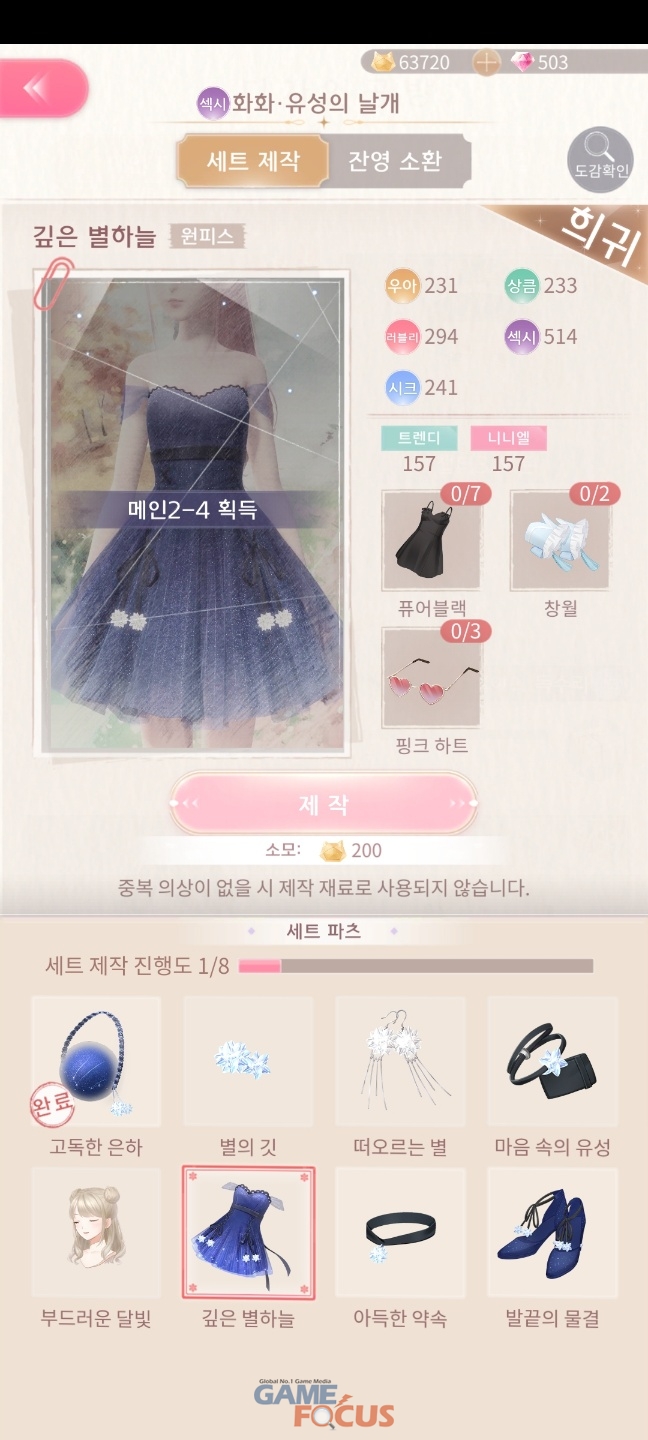Tap the 메인2-4 획득 stage banner
648x1440 pixels.
[x=193, y=509]
